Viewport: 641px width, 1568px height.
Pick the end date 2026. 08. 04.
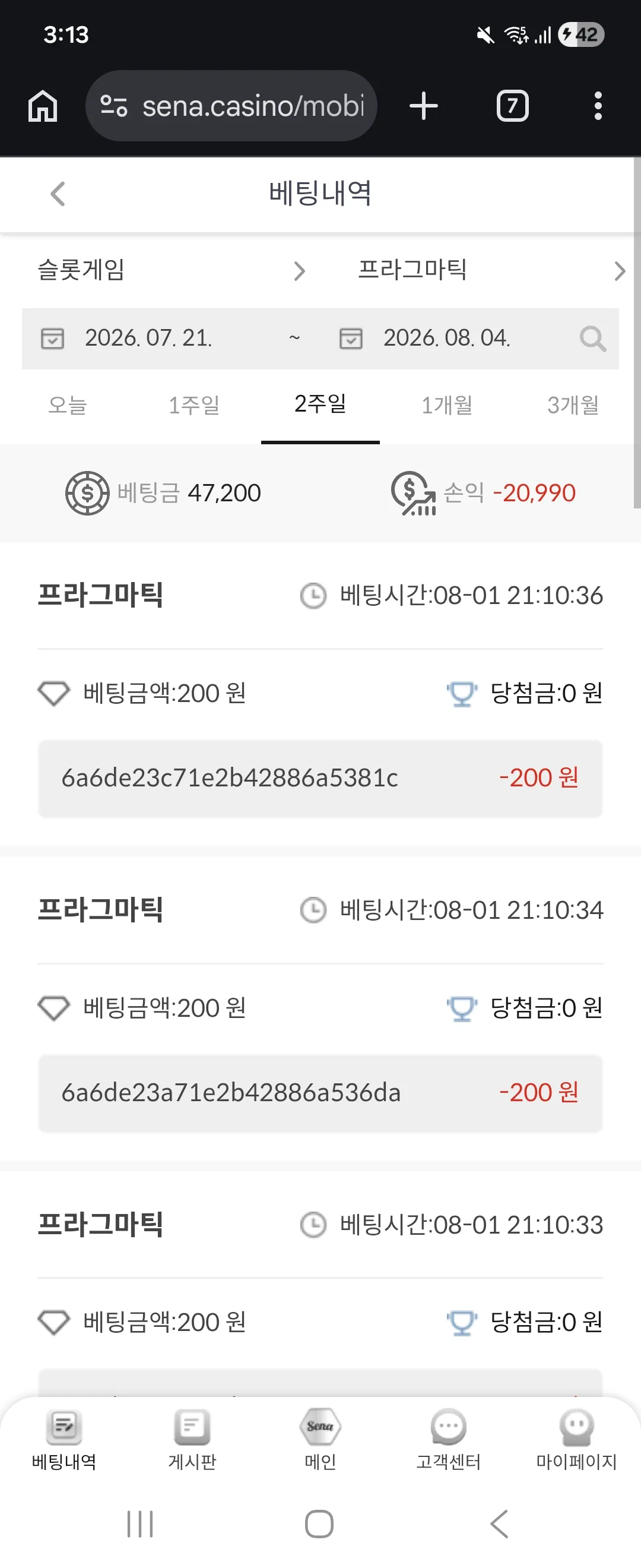(x=446, y=339)
